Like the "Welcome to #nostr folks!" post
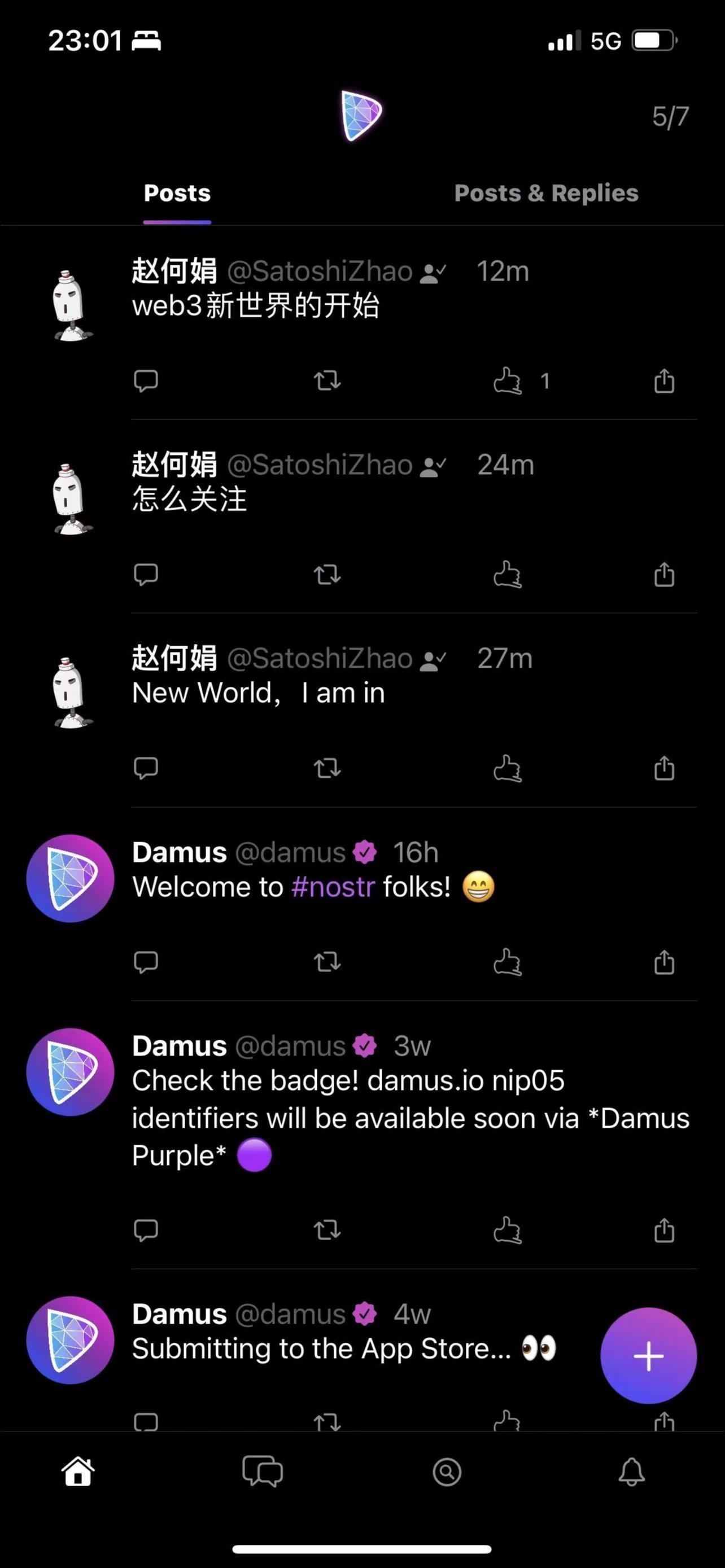The image size is (725, 1568). point(509,962)
